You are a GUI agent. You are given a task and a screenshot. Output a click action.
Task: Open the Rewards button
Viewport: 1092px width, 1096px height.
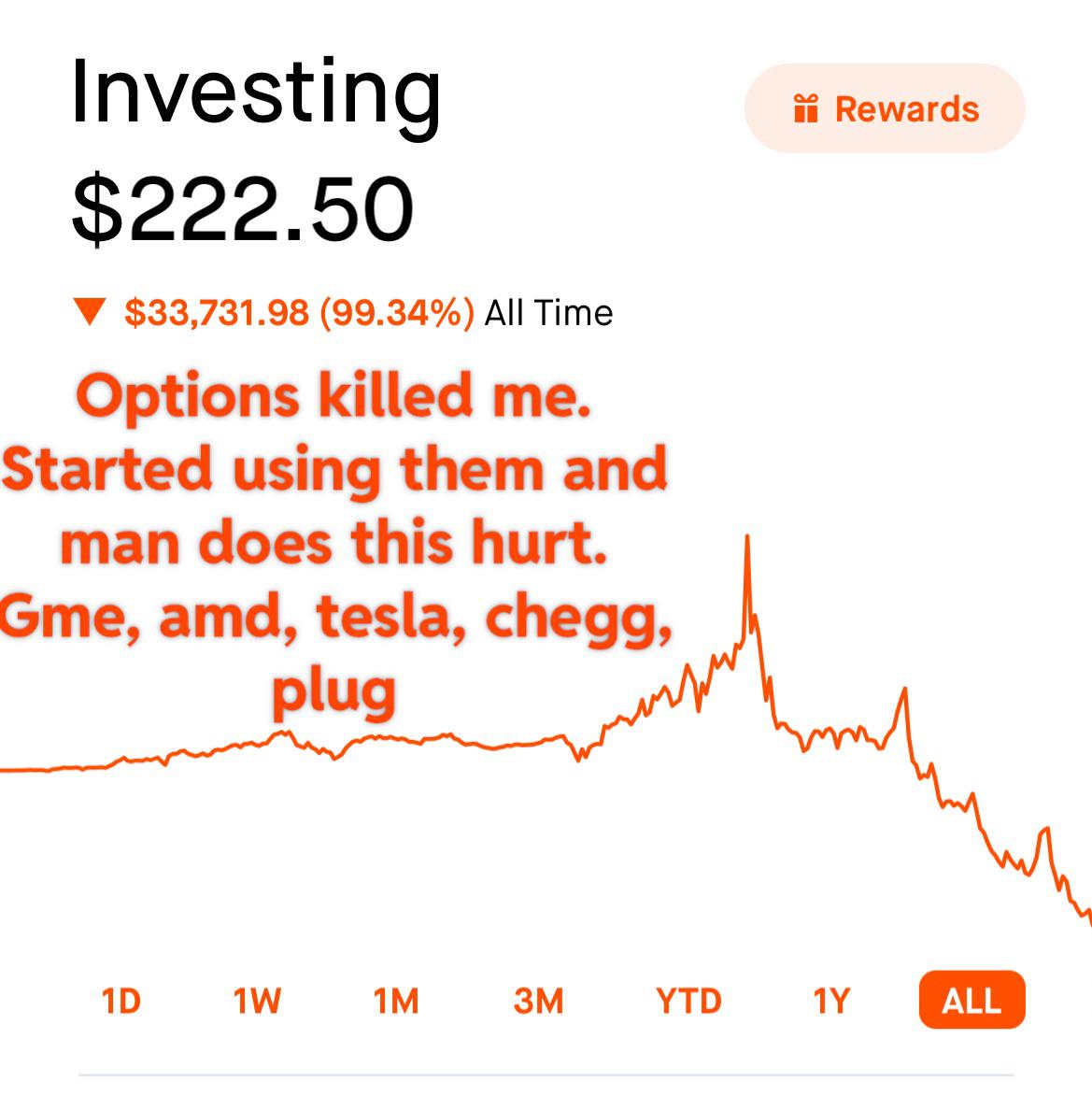[x=885, y=108]
